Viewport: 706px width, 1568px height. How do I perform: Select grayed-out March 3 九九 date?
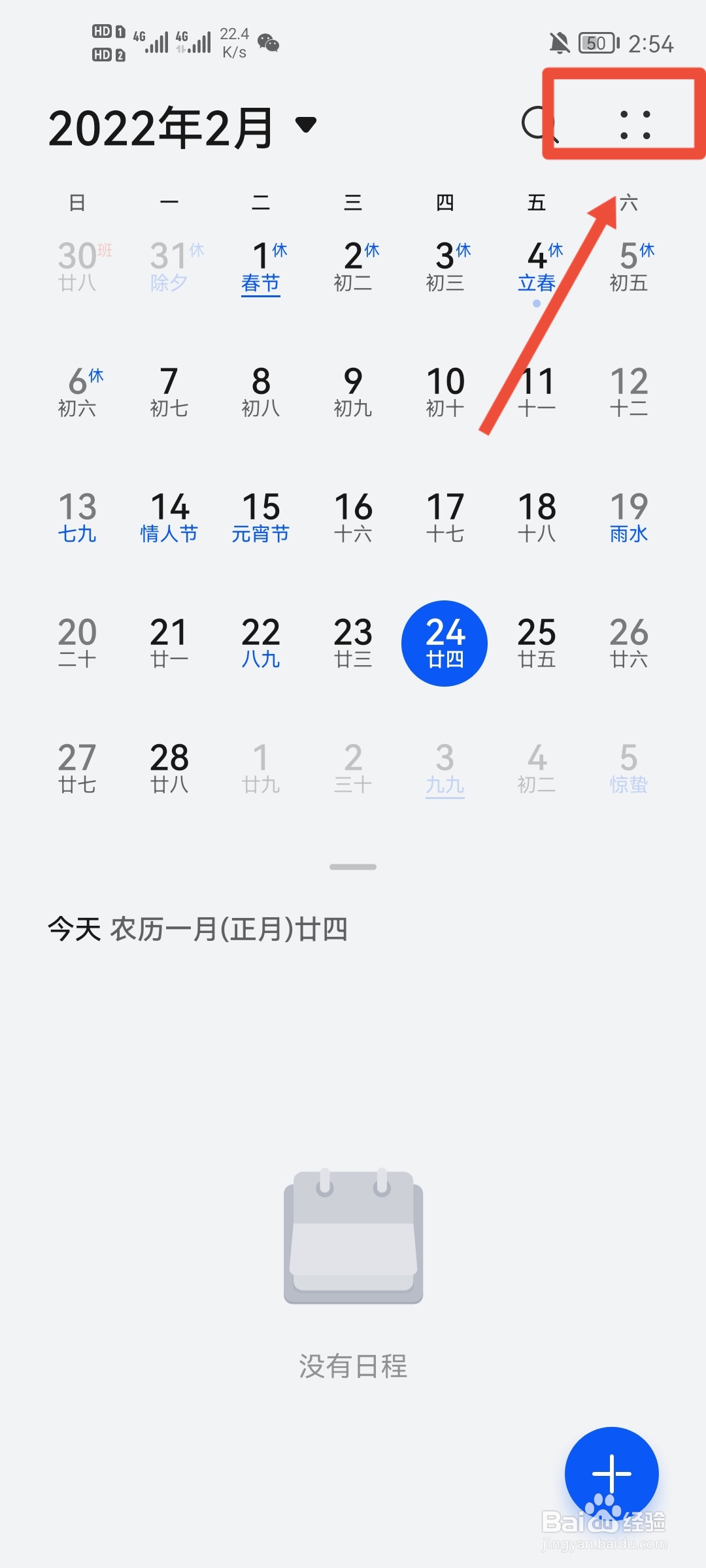tap(445, 769)
